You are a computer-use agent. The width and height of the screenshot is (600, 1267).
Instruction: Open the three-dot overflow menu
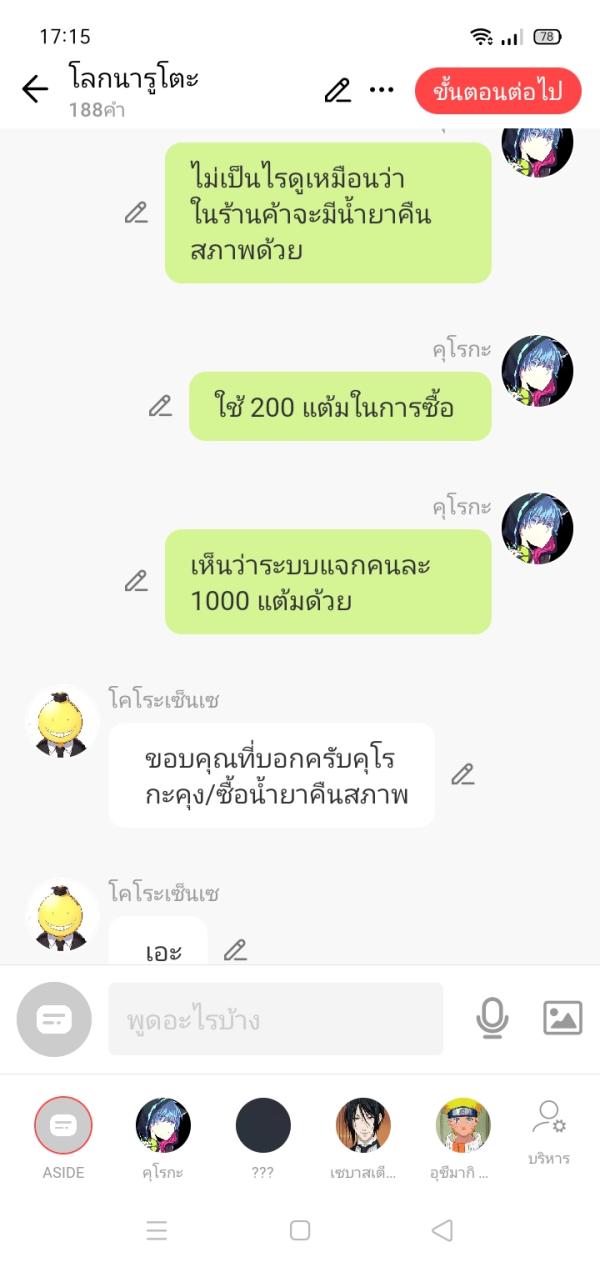click(381, 90)
